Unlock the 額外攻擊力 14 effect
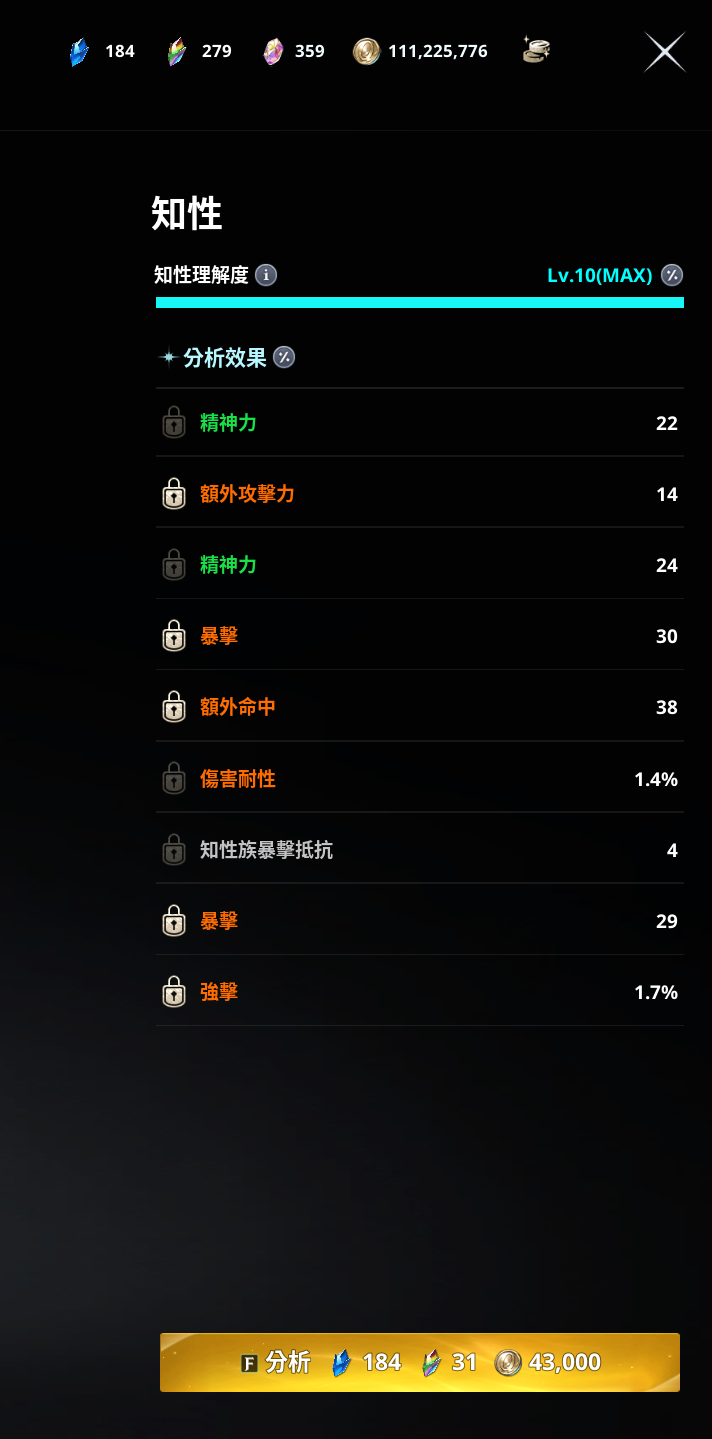This screenshot has height=1439, width=712. (174, 494)
